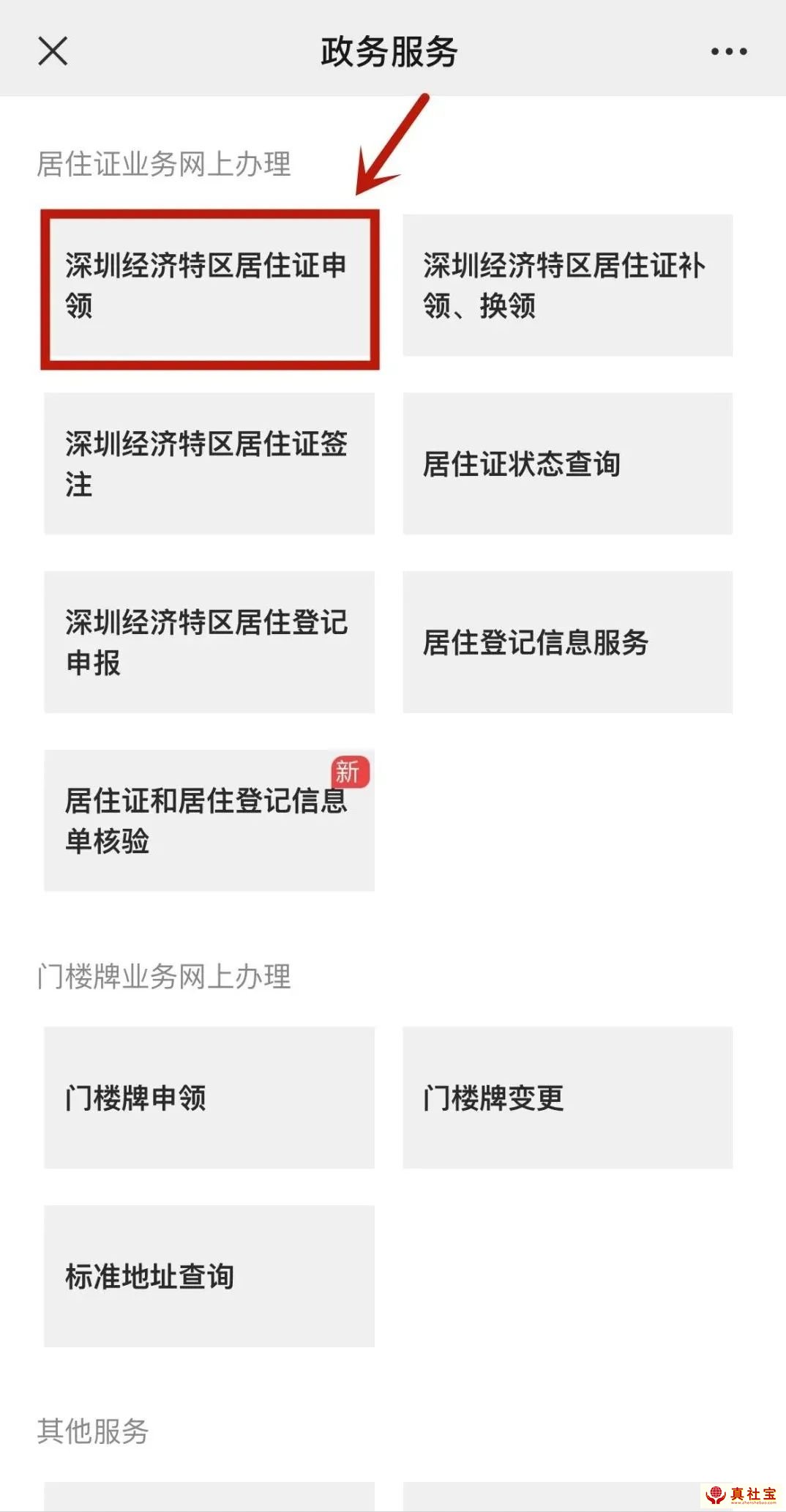Close the 政务服务 page
The image size is (786, 1512).
click(53, 51)
